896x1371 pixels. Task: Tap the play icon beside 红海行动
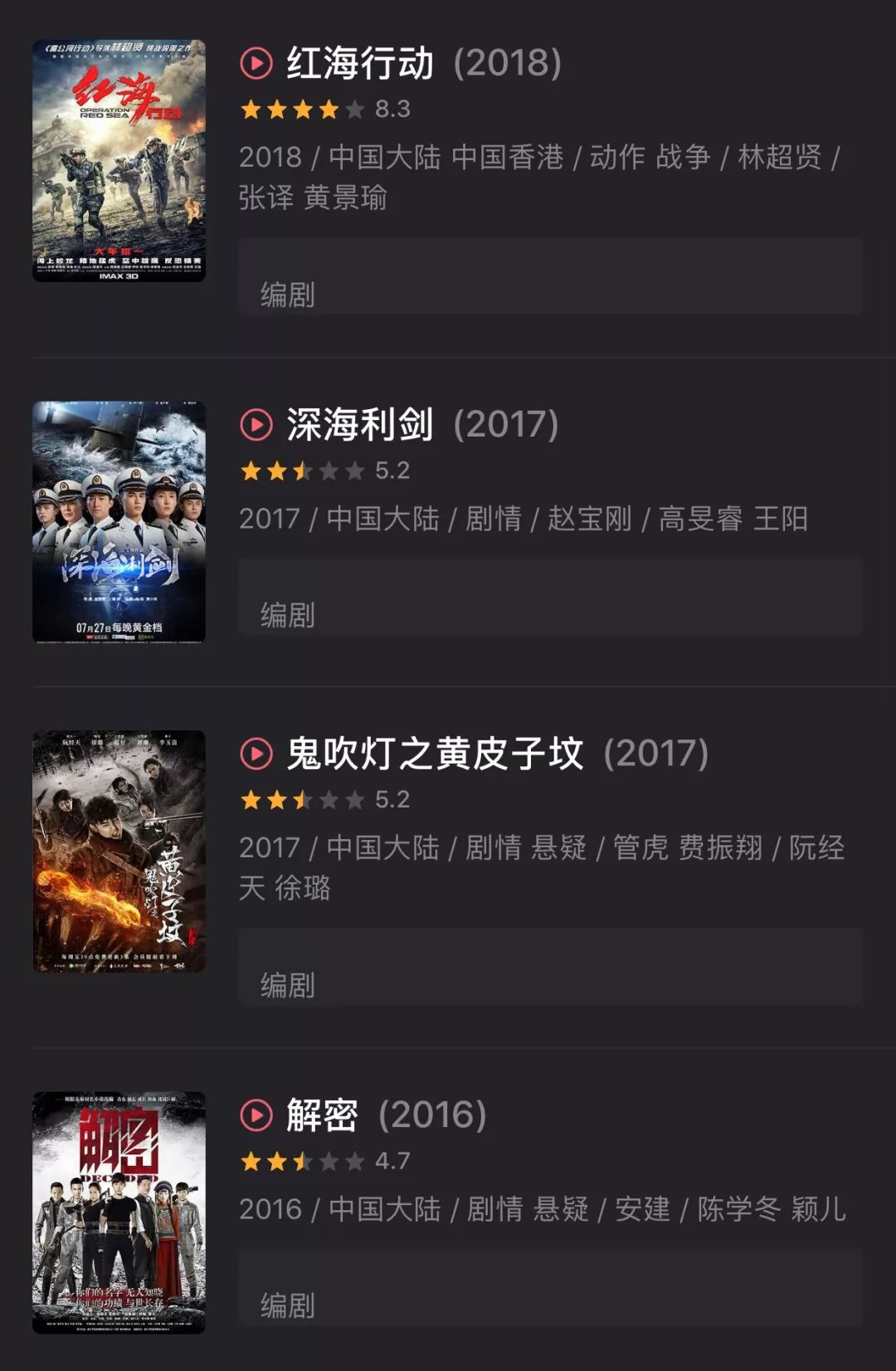tap(256, 63)
